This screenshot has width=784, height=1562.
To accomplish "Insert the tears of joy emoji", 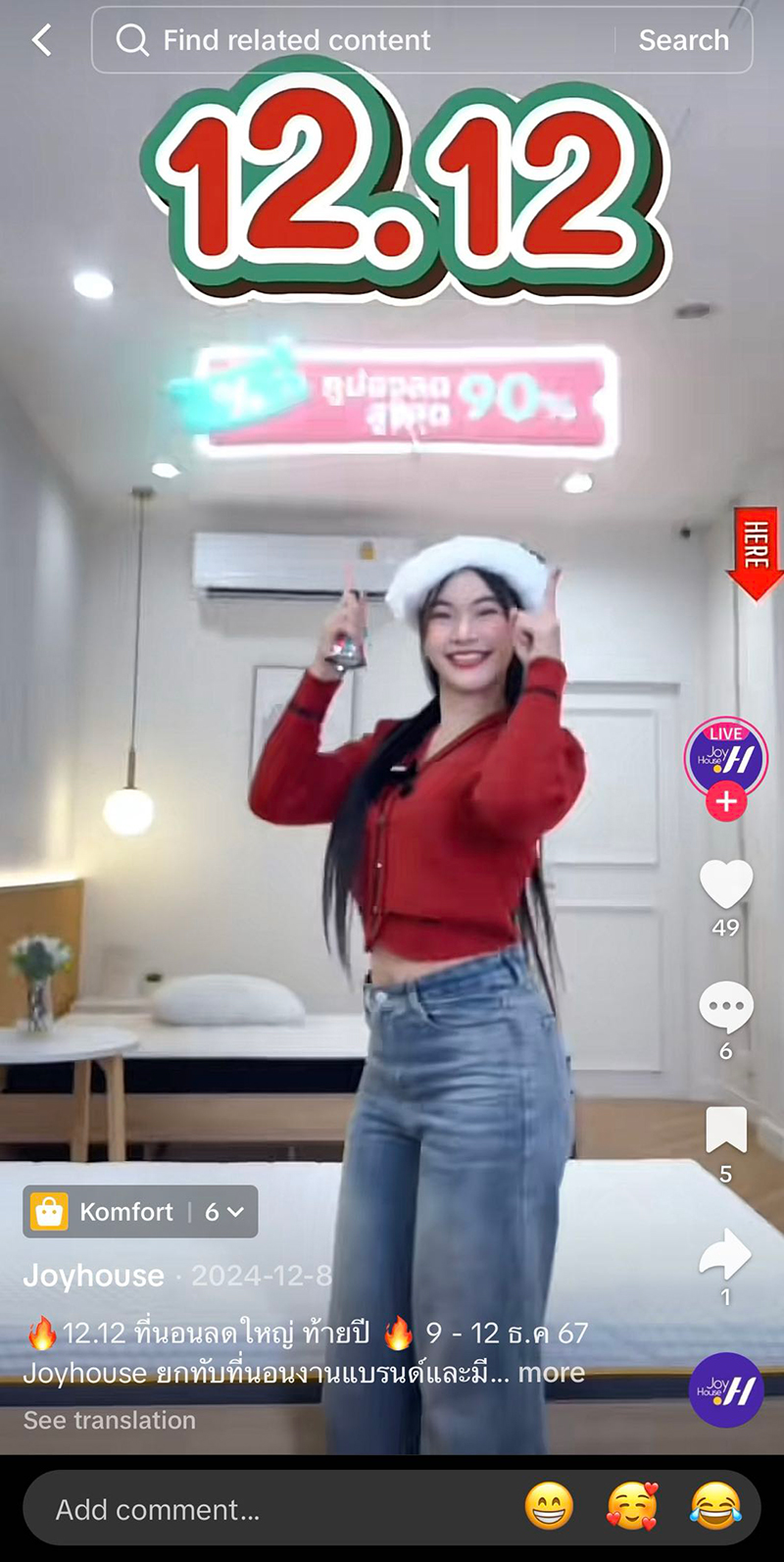I will tap(715, 1506).
